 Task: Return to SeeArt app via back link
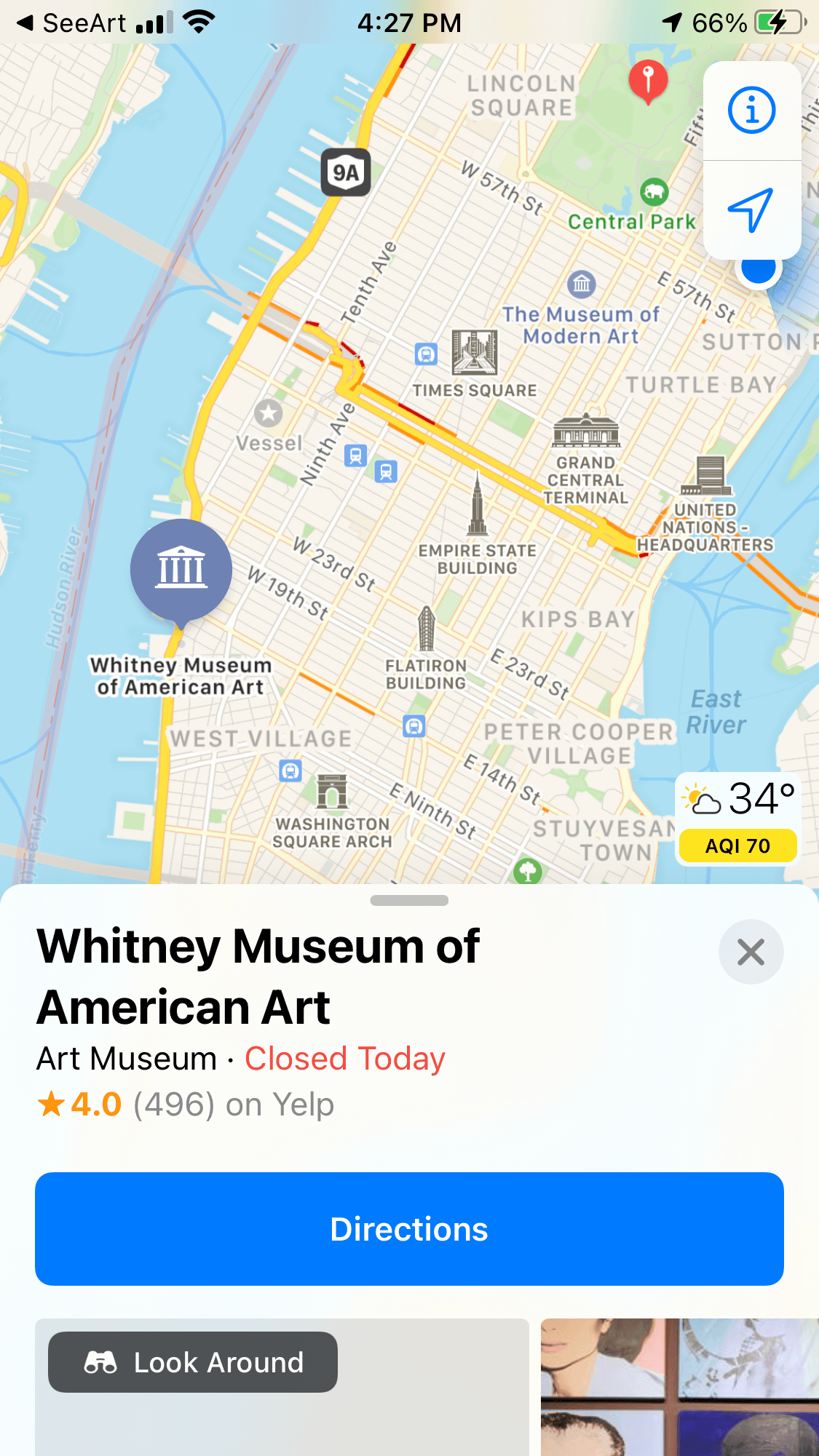coord(71,23)
